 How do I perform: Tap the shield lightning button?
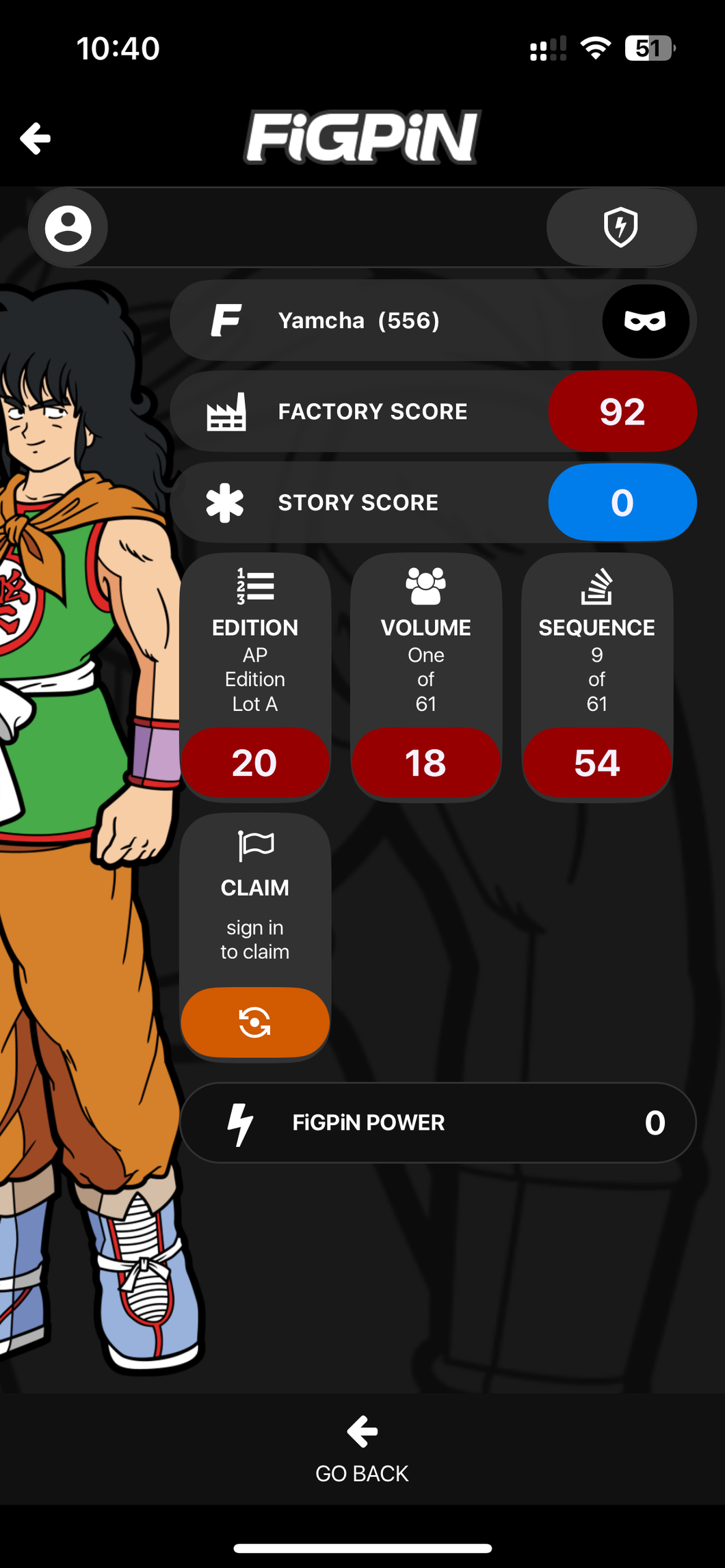click(x=621, y=227)
